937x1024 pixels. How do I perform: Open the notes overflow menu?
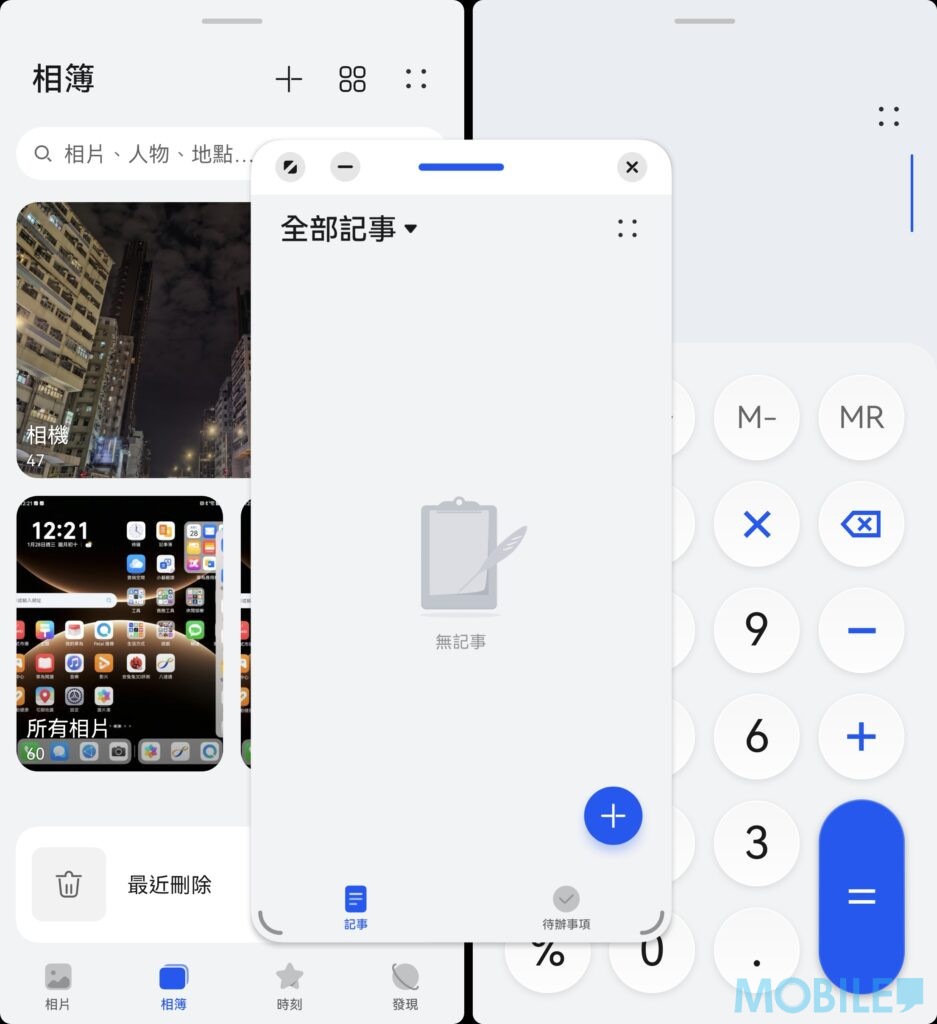(627, 229)
